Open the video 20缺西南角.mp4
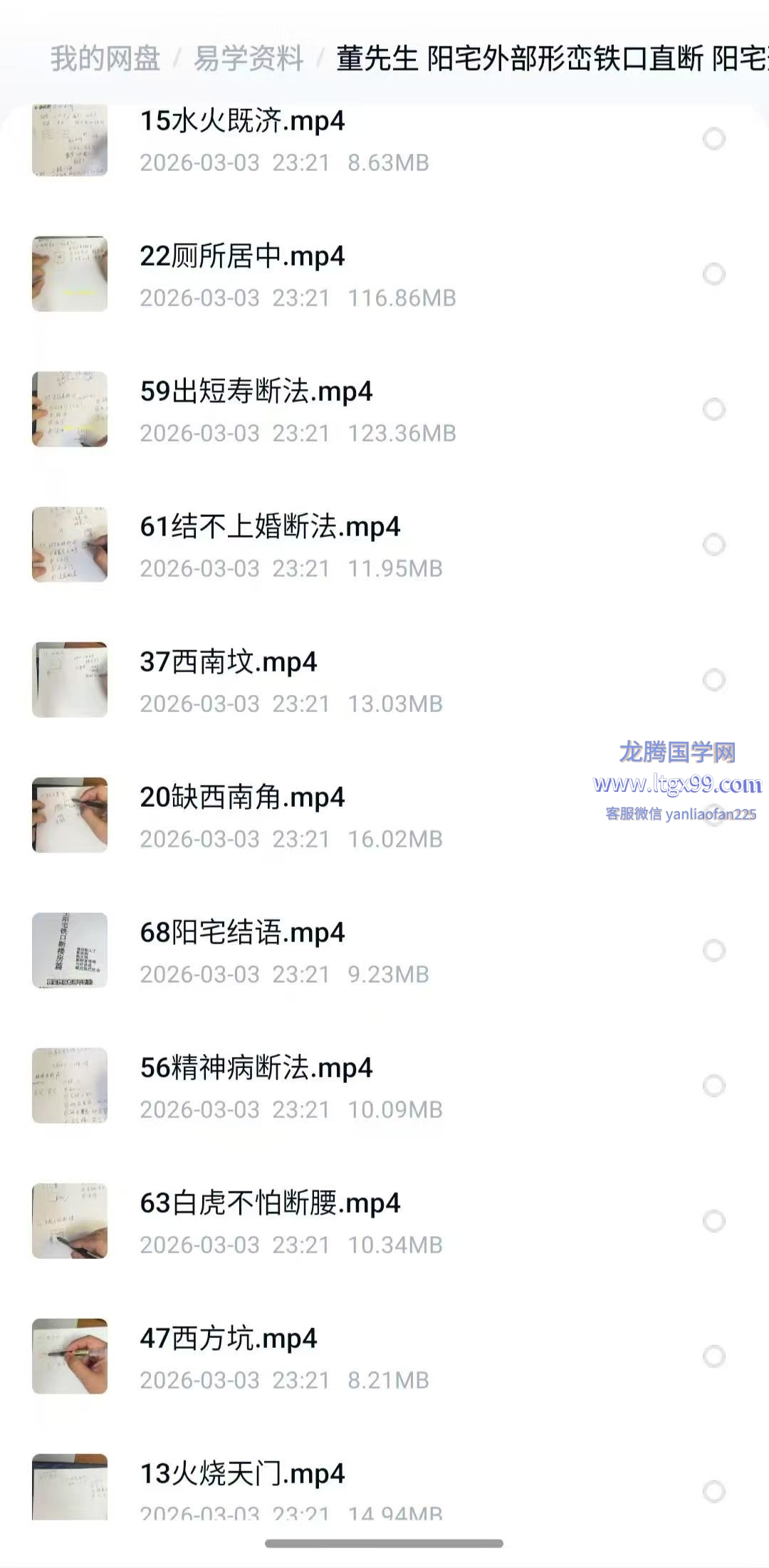769x1568 pixels. 242,798
